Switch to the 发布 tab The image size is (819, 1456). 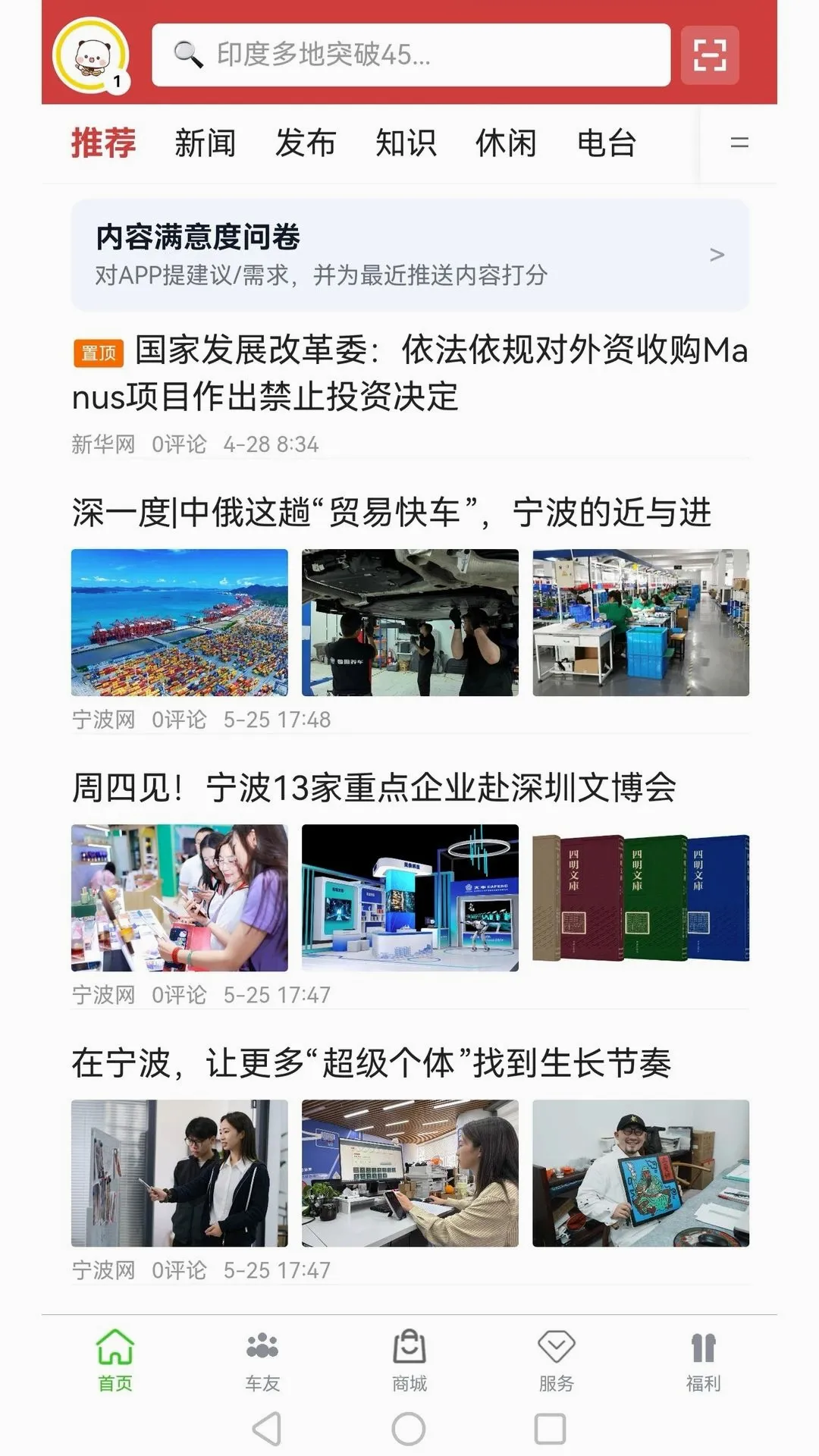[306, 143]
